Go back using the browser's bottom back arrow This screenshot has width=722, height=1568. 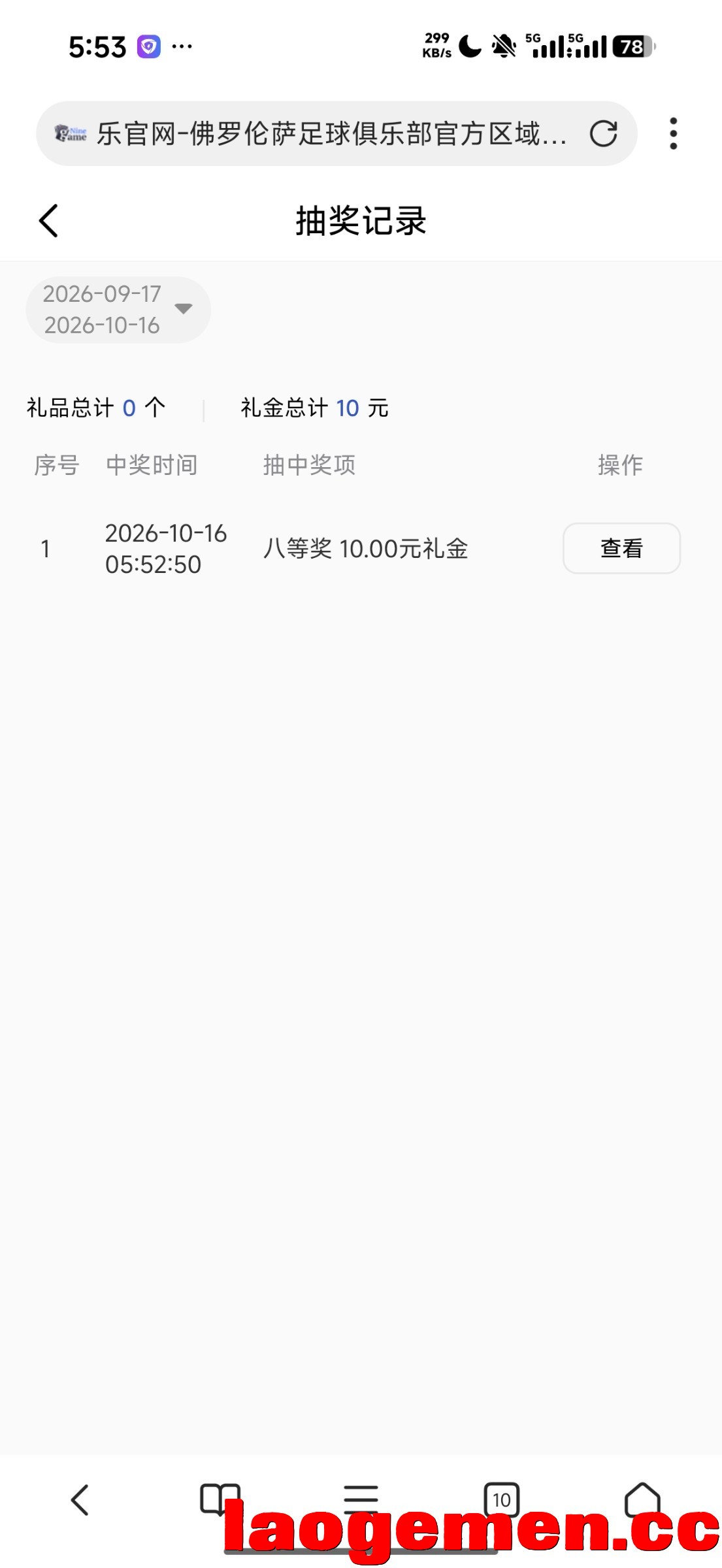80,1499
